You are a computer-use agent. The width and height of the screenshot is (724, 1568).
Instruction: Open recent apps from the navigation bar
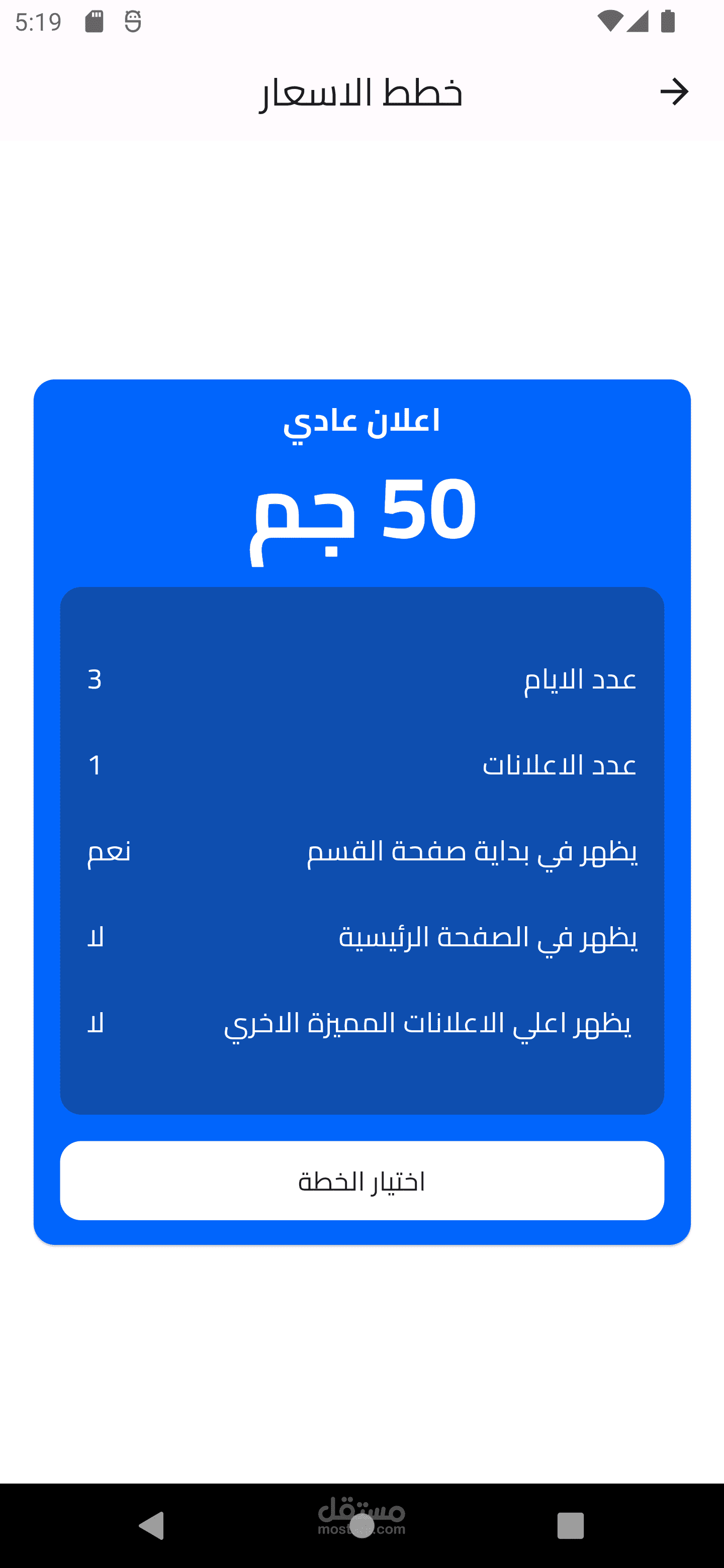571,1525
